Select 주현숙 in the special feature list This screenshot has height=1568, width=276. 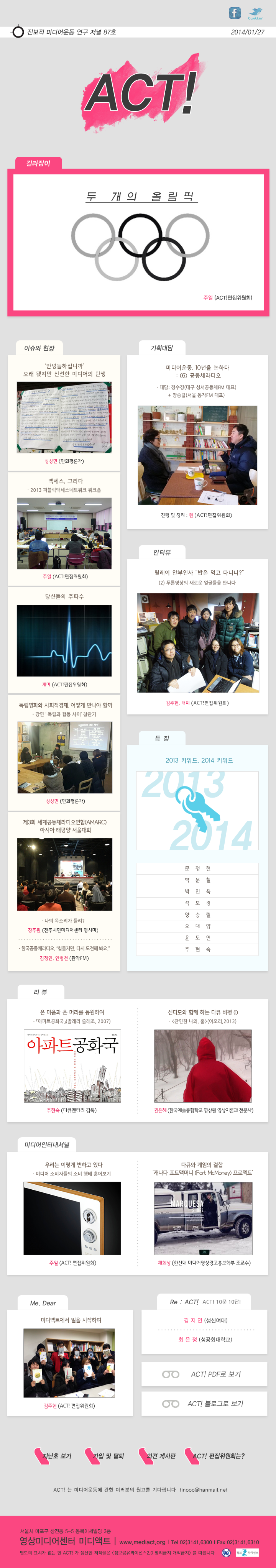pos(197,949)
